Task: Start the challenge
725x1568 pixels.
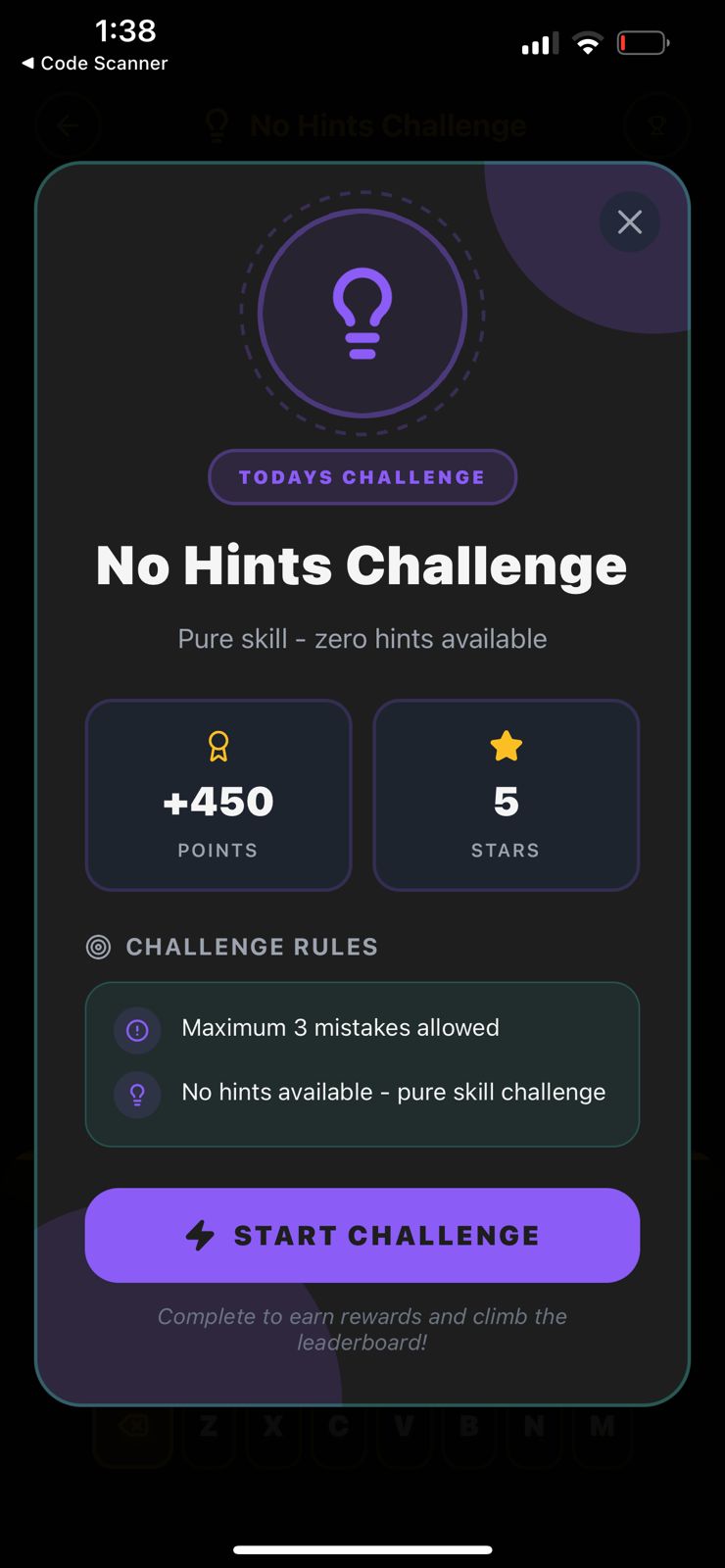Action: pos(362,1235)
